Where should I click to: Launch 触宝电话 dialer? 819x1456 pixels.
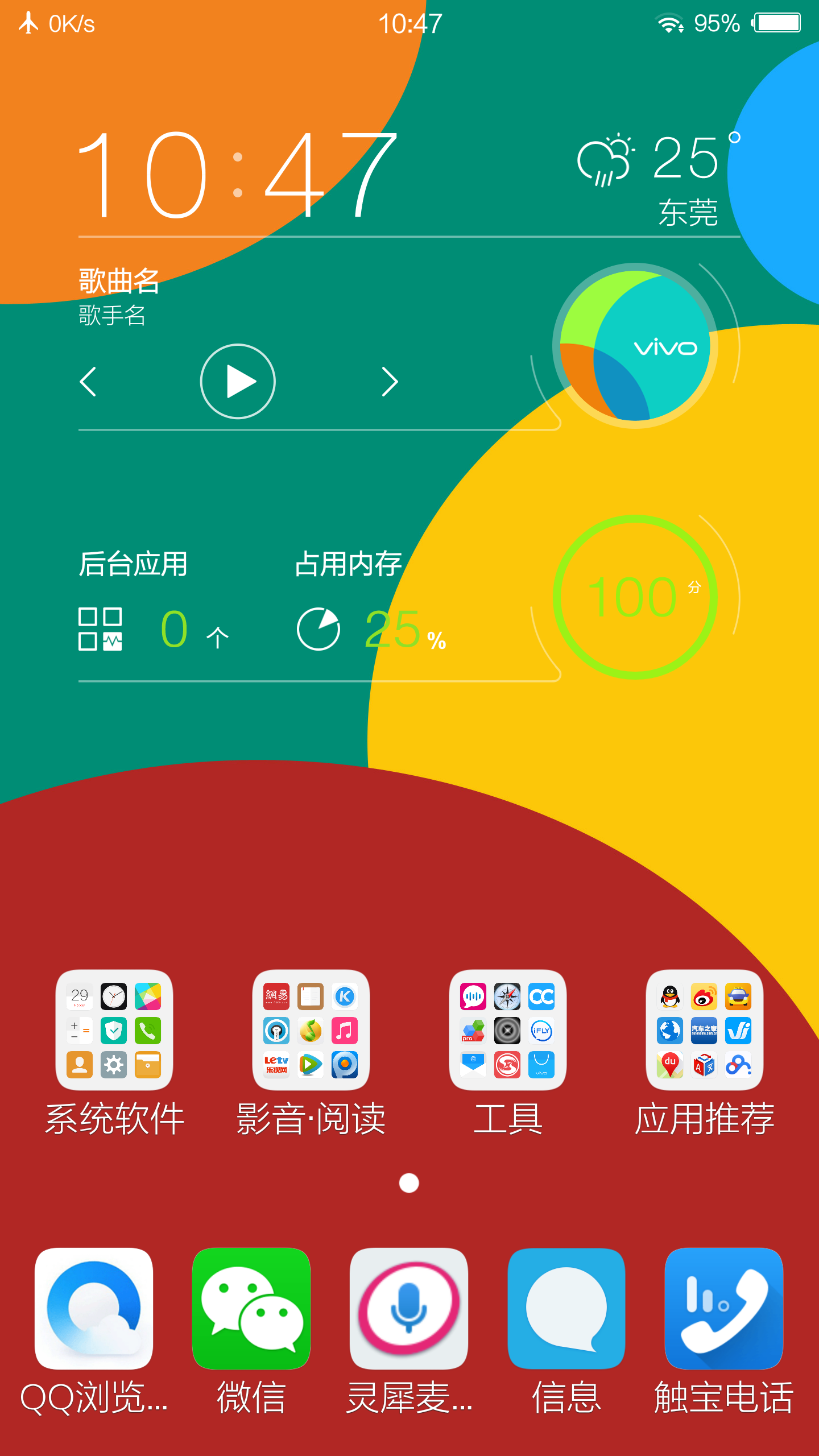click(x=724, y=1308)
